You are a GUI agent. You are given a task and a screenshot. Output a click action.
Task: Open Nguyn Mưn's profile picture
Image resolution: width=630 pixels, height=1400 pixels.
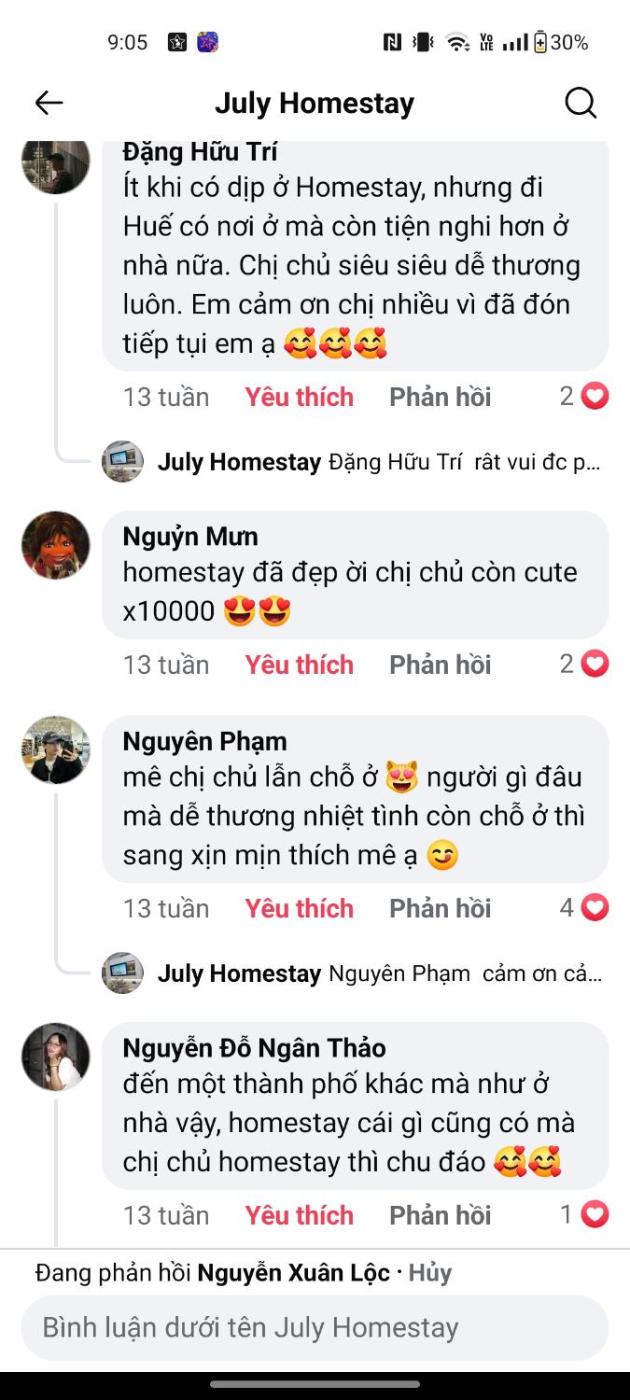click(56, 546)
